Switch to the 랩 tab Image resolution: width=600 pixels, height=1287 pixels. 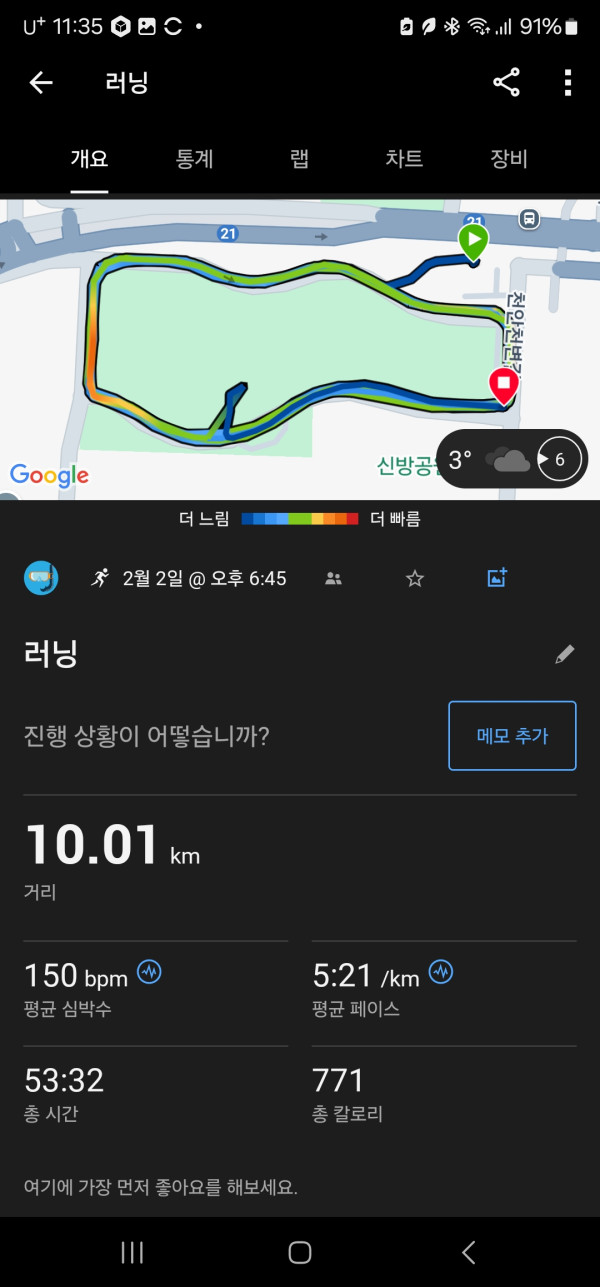(x=299, y=159)
